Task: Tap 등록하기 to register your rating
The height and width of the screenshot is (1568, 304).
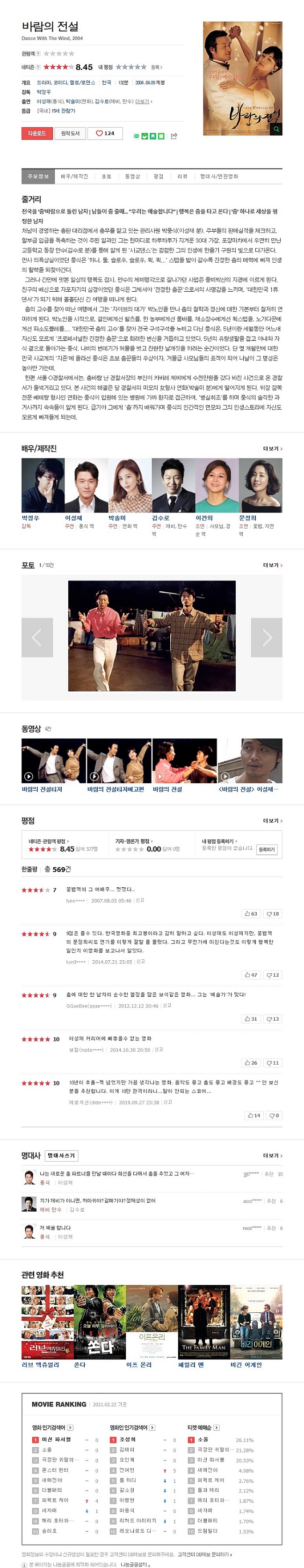Action: click(266, 849)
